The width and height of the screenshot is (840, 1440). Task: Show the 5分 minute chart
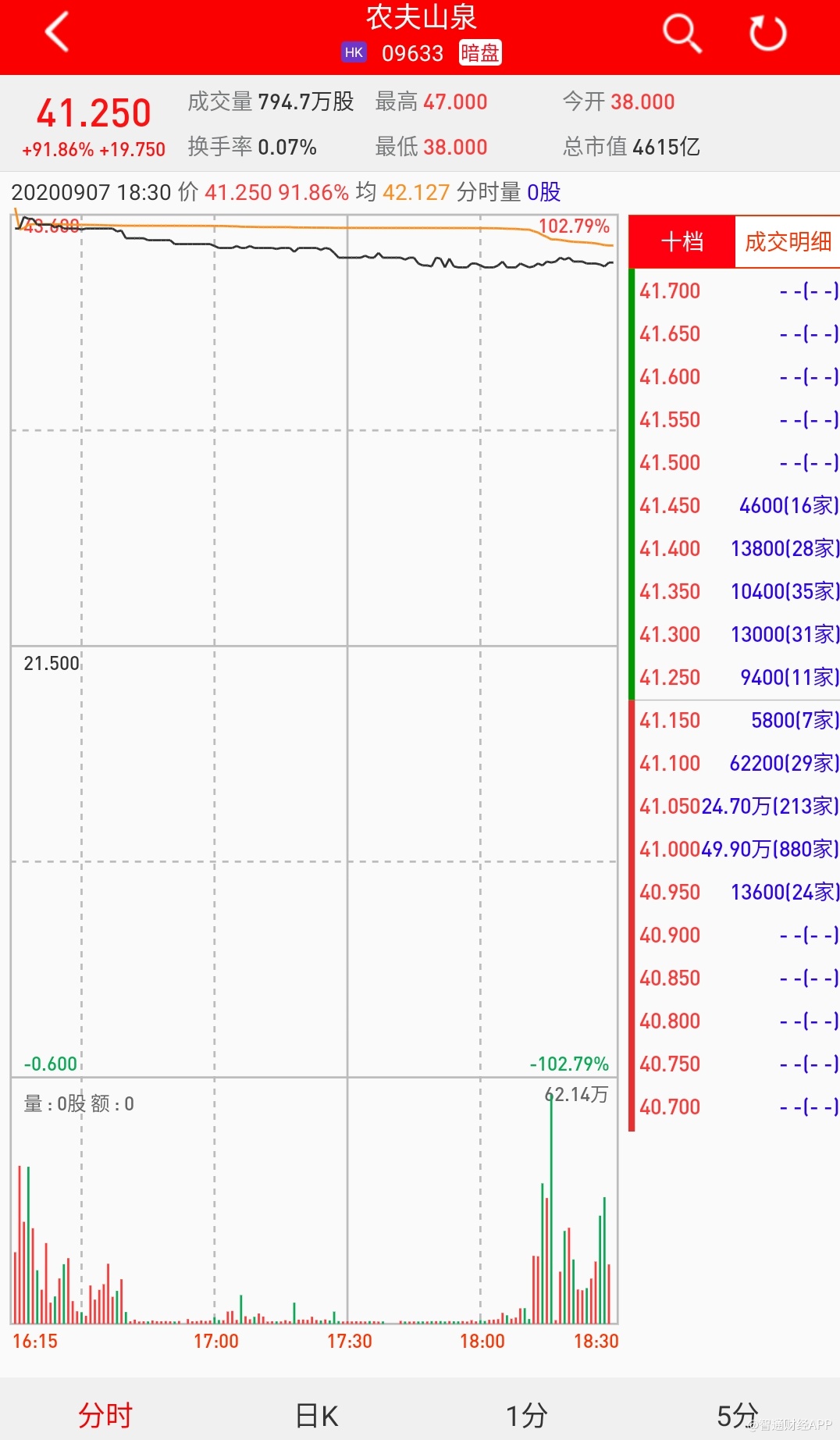click(737, 1414)
